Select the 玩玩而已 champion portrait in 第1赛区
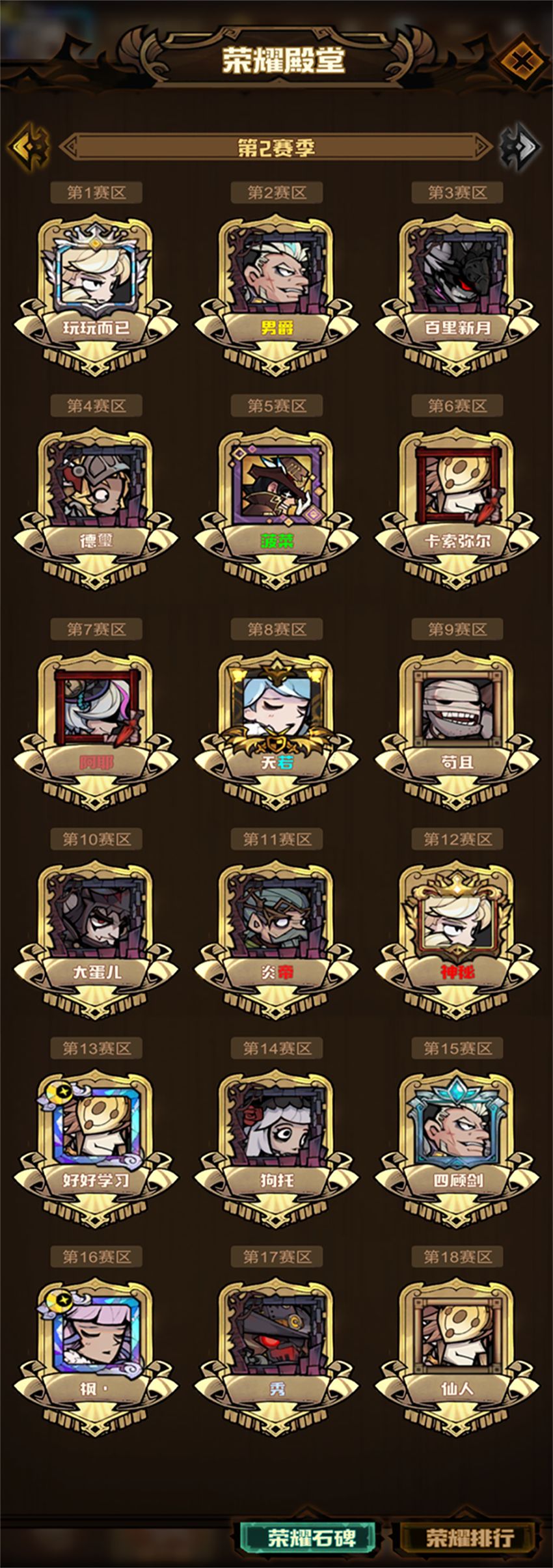 click(x=96, y=277)
